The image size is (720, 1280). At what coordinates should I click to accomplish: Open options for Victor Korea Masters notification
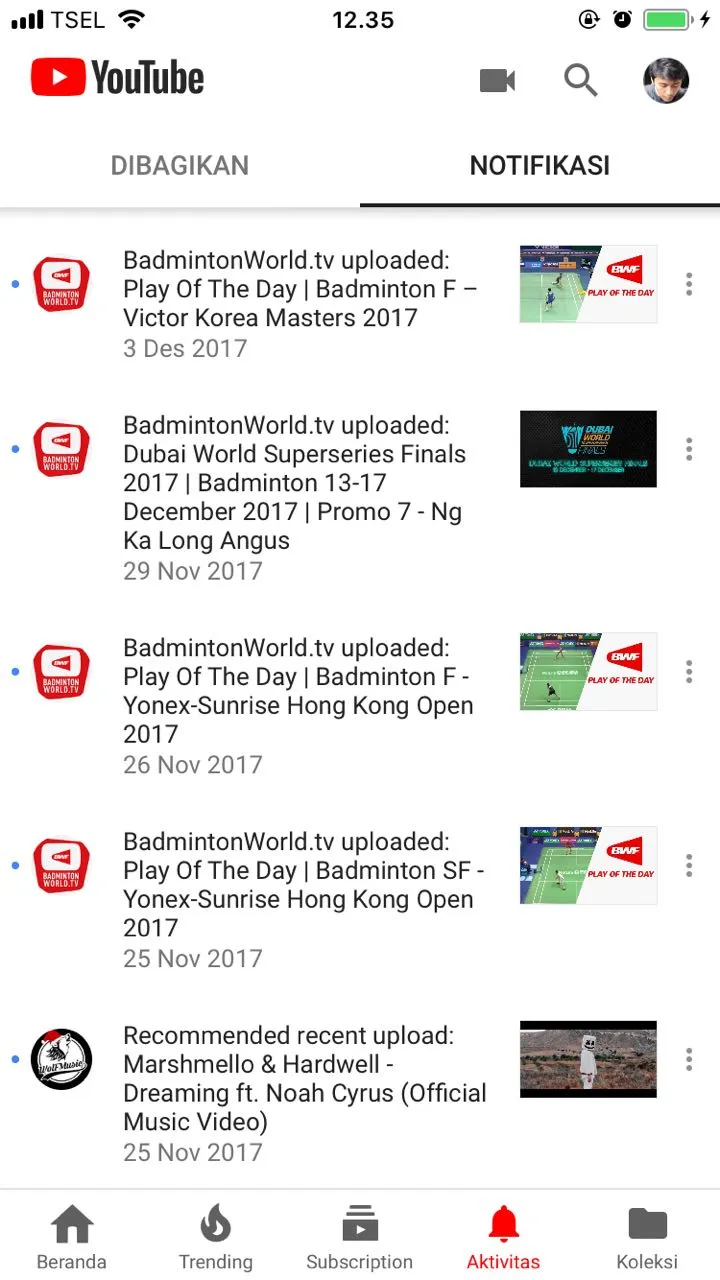pyautogui.click(x=689, y=284)
